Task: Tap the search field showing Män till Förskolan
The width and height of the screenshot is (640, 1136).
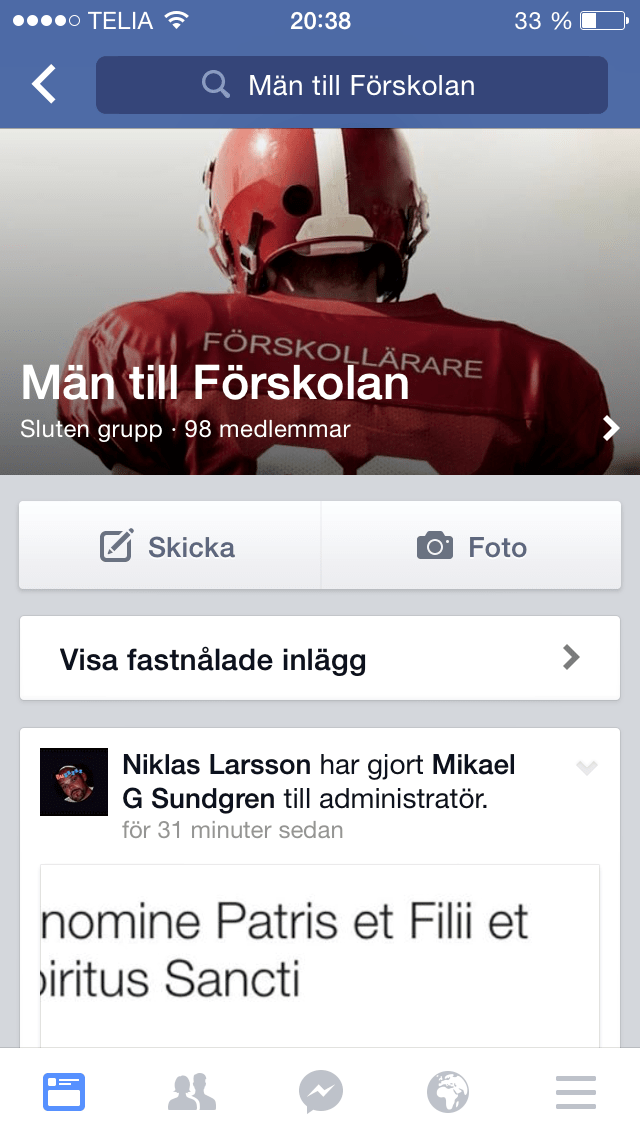Action: tap(352, 85)
